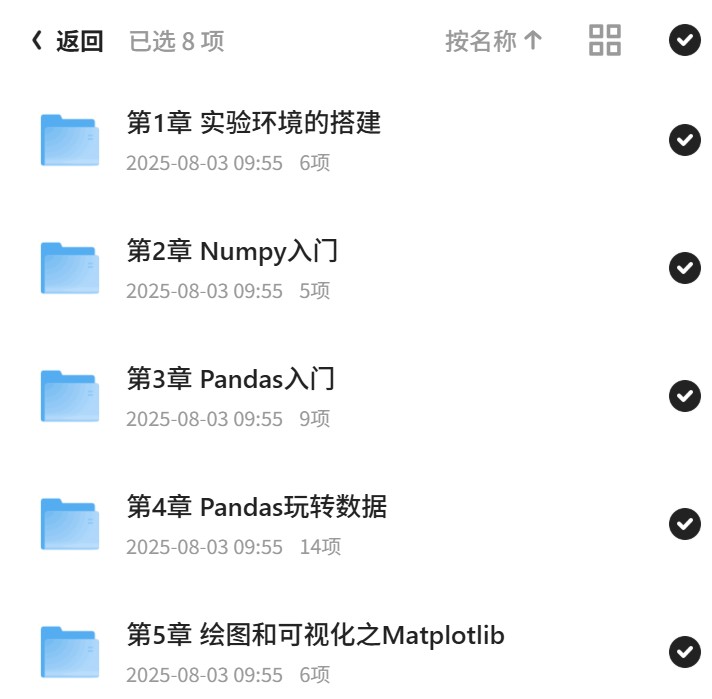712x699 pixels.
Task: Deselect 第4章 Pandas玩转数据 checkbox
Action: pyautogui.click(x=685, y=524)
